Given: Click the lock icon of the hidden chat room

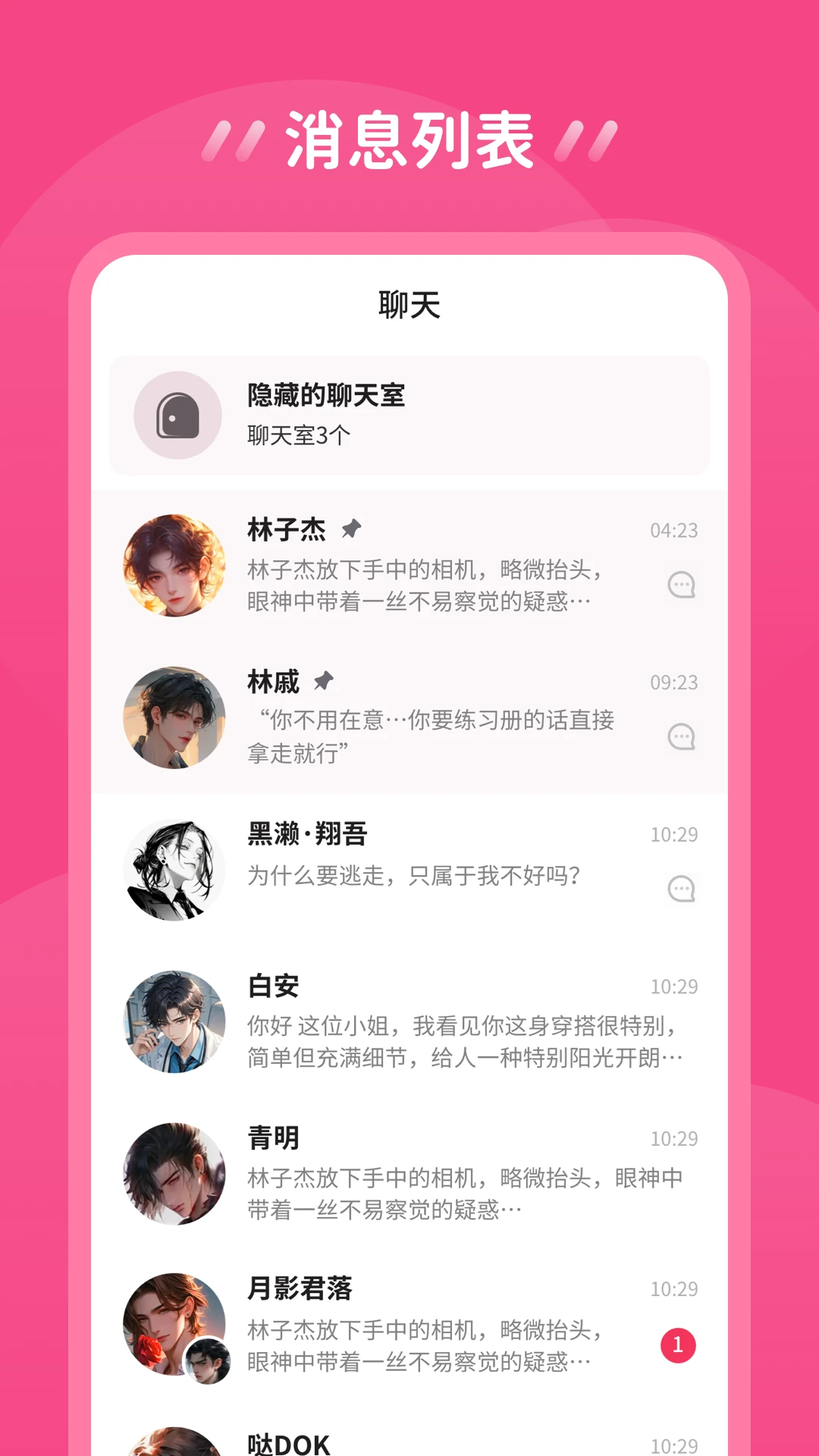Looking at the screenshot, I should click(176, 413).
